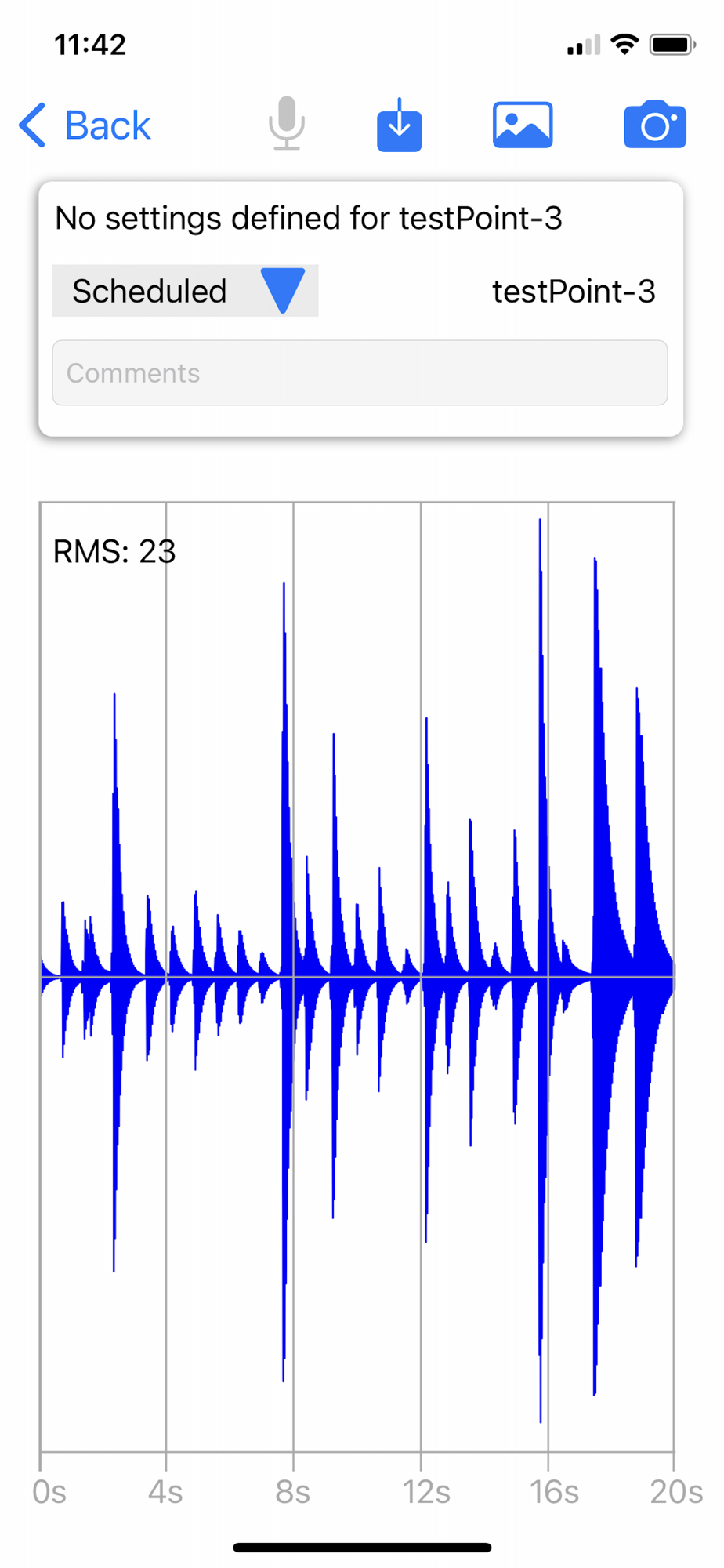The image size is (724, 1568).
Task: Tap the download icon
Action: pyautogui.click(x=400, y=125)
